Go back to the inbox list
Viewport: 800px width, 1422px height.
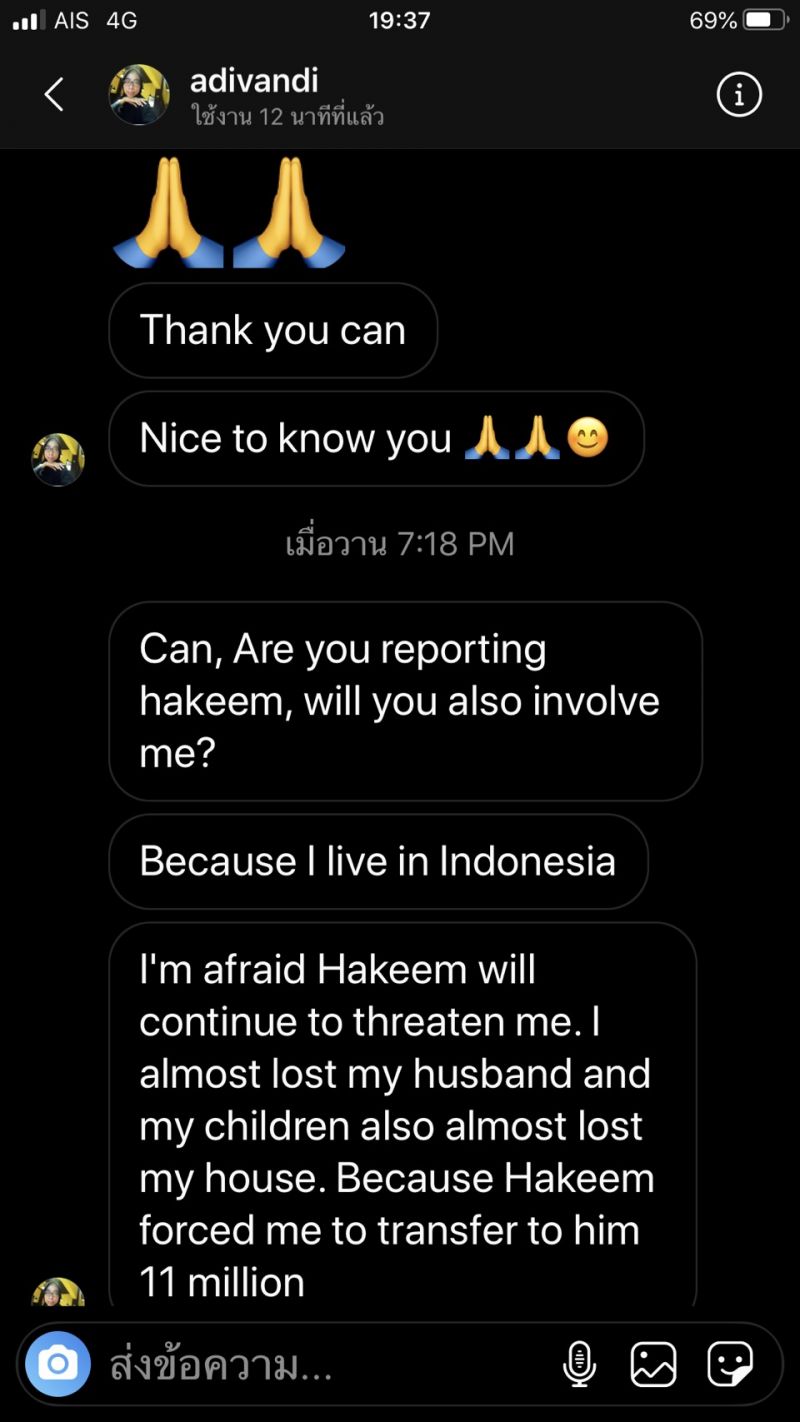tap(54, 95)
